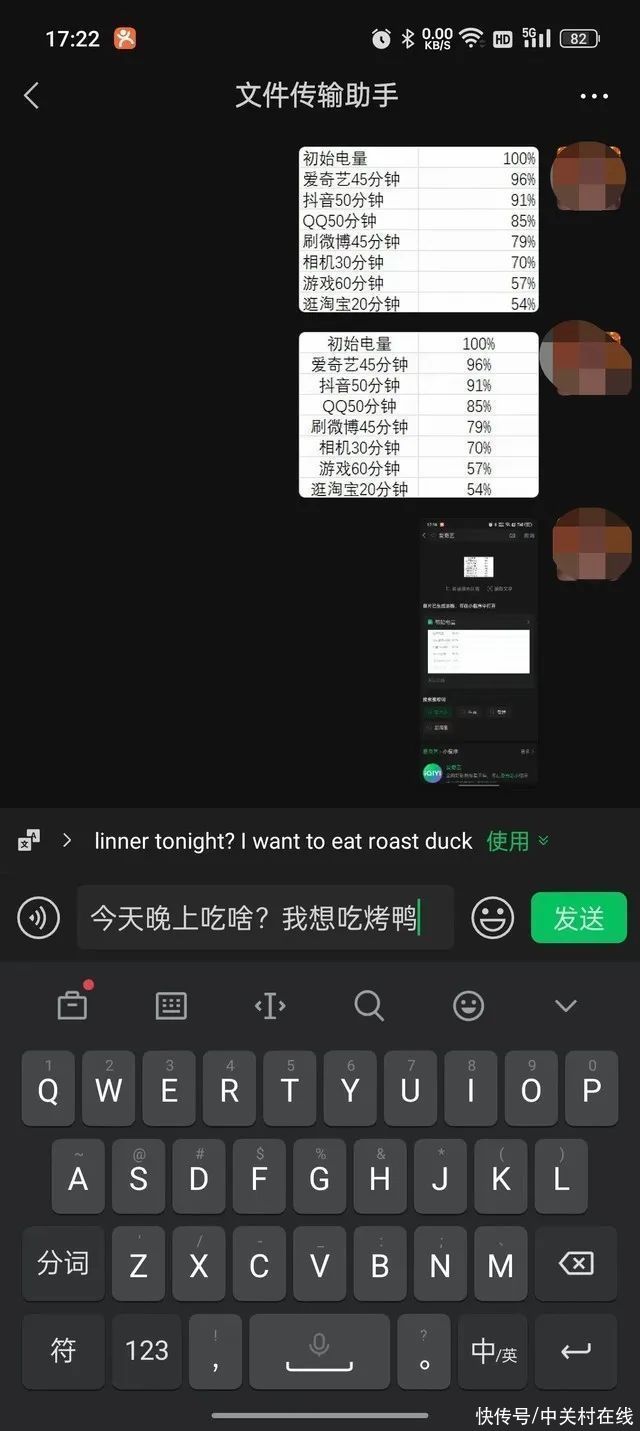This screenshot has width=640, height=1431.
Task: Tap the translation icon left of suggestion
Action: click(x=29, y=841)
